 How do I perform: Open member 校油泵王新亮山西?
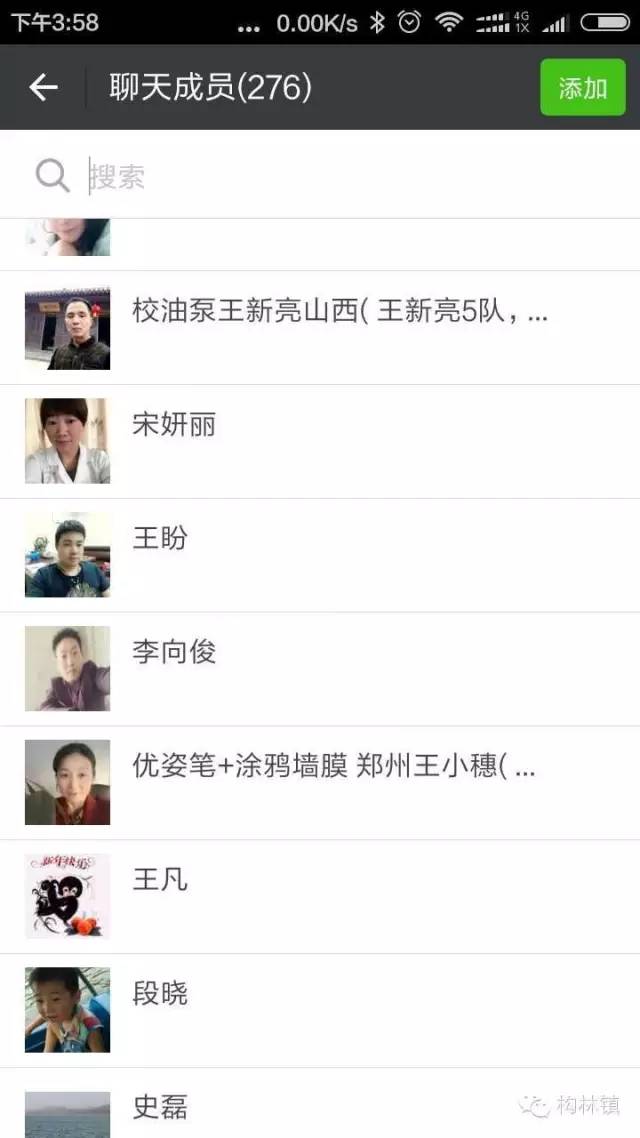click(320, 328)
